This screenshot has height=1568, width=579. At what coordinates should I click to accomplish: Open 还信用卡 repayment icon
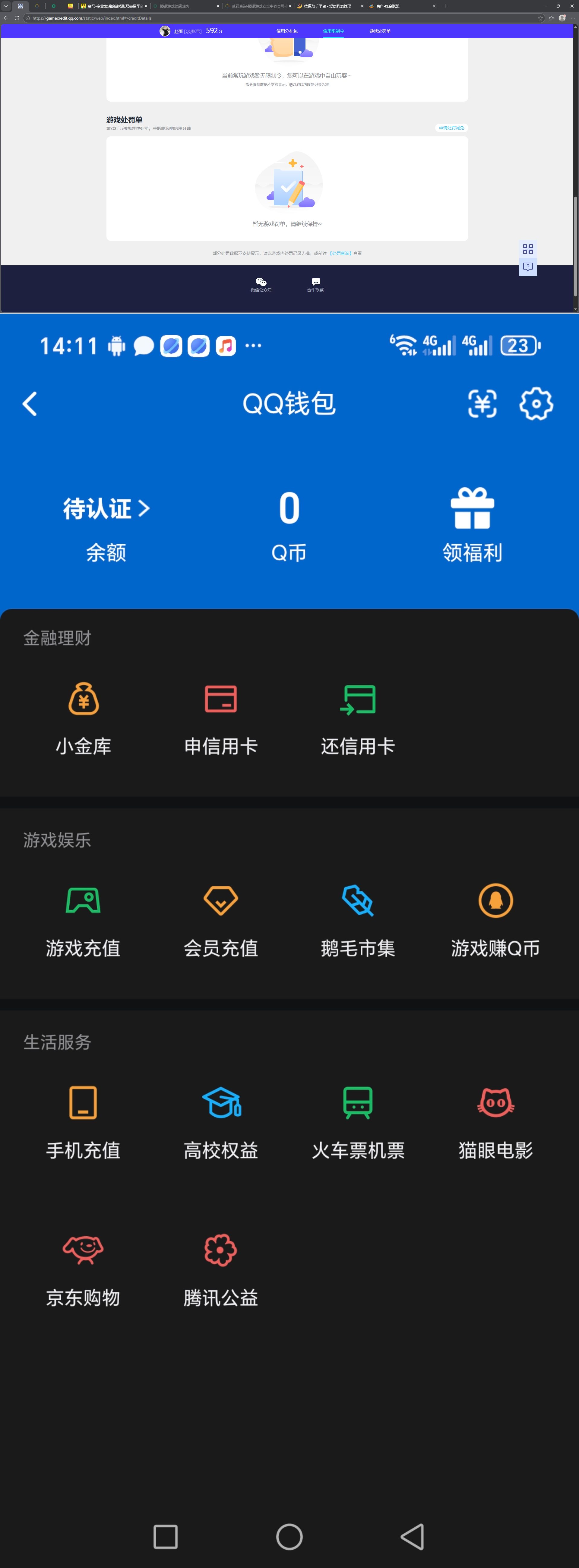tap(358, 699)
